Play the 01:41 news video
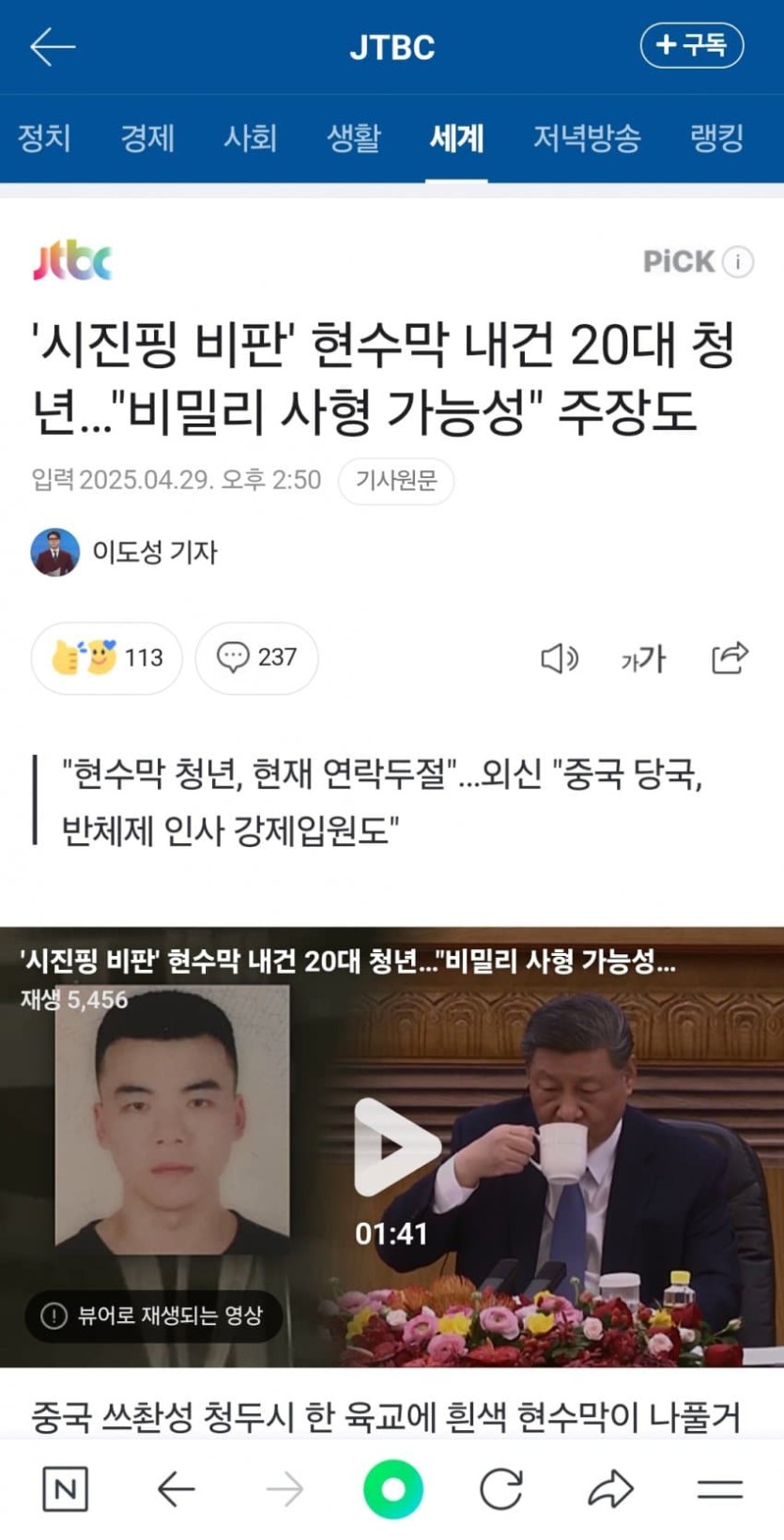This screenshot has height=1540, width=784. (392, 1146)
